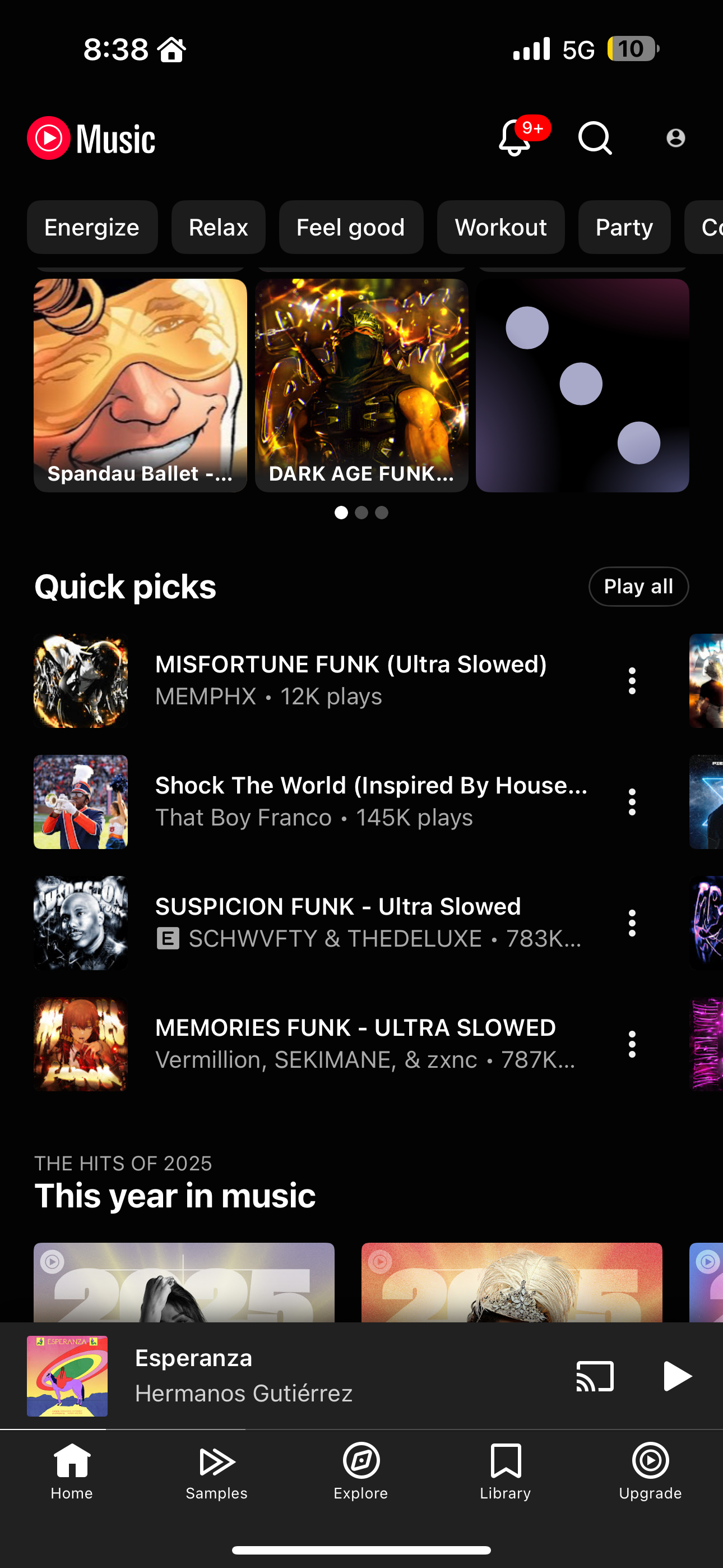Choose the Feel good chip
The image size is (723, 1568).
[350, 227]
